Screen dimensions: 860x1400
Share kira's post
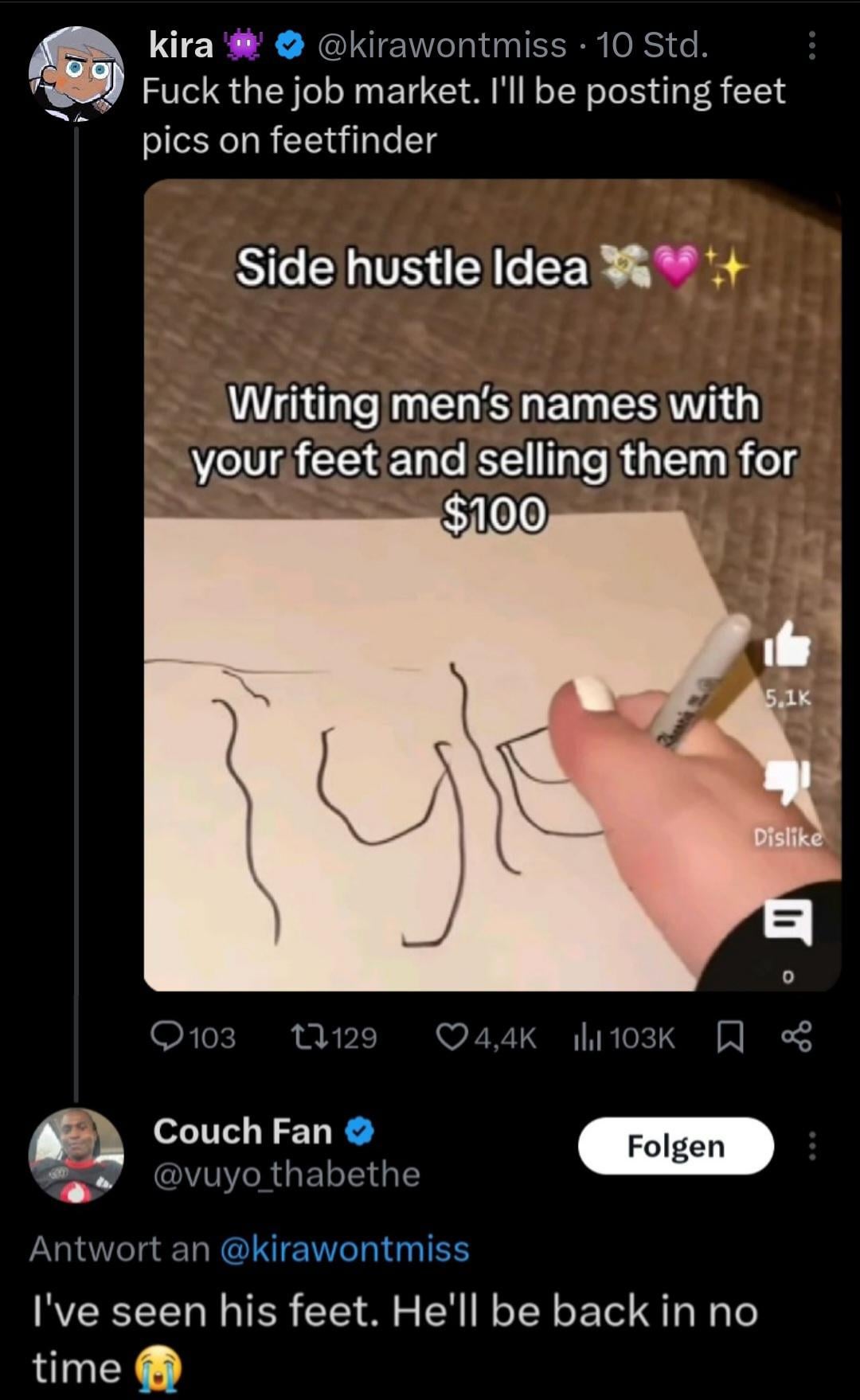(796, 1037)
